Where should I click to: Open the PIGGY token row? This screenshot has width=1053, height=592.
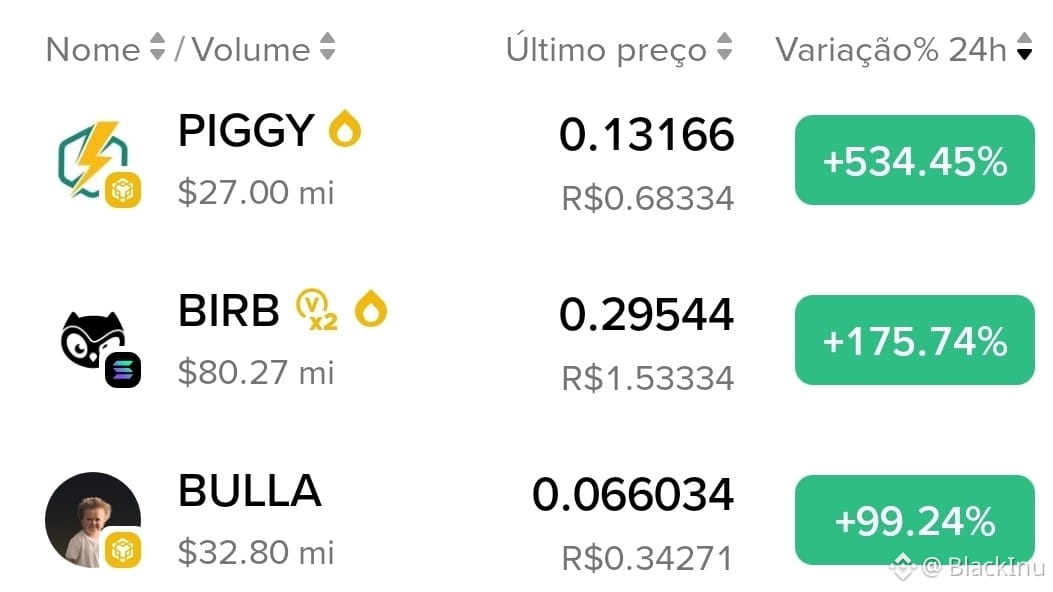coord(245,131)
